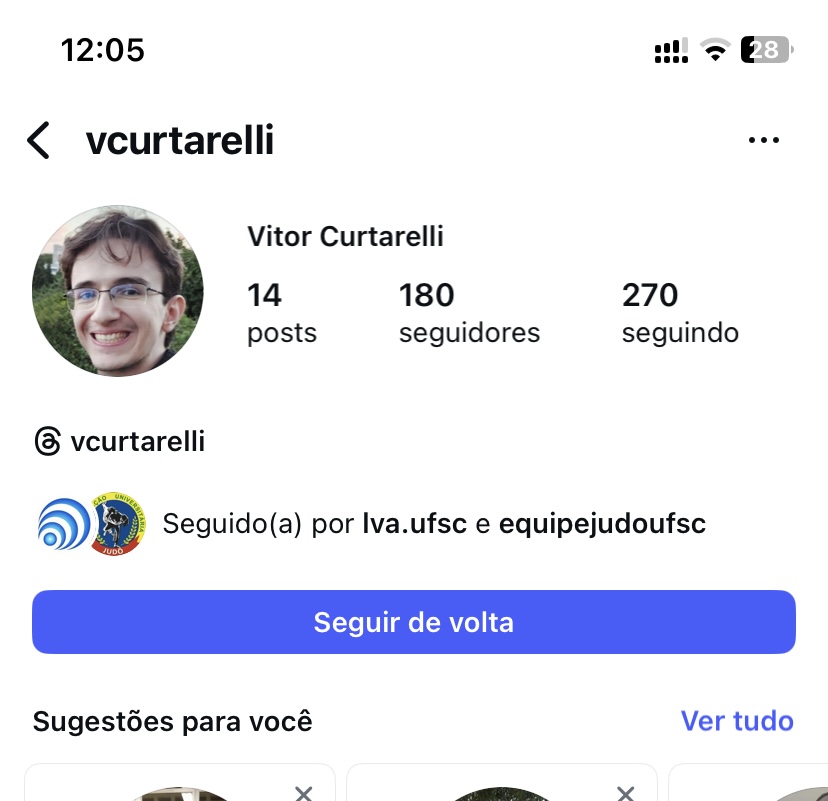Open the 180 seguidores list
Screen dimensions: 828x801
(469, 313)
